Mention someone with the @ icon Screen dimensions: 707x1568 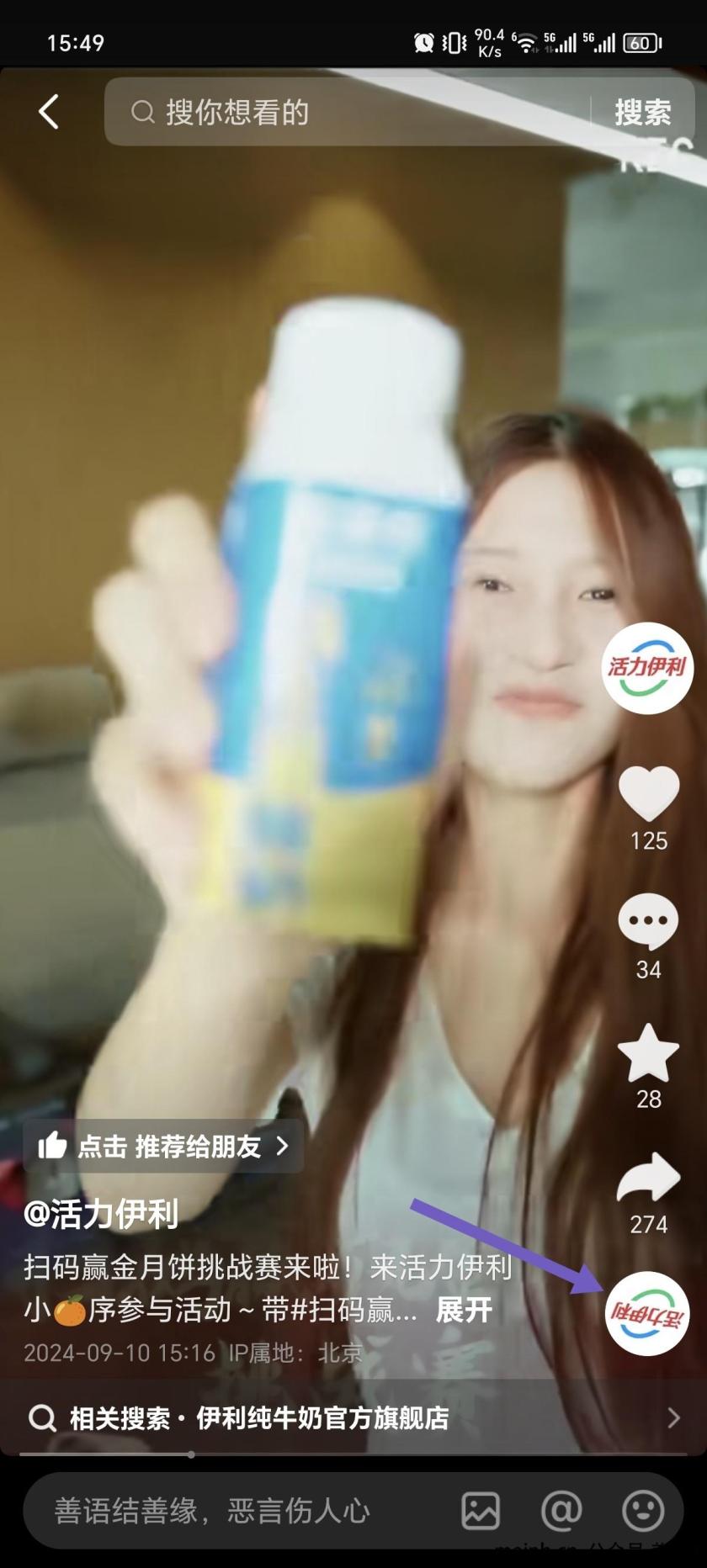[561, 1511]
